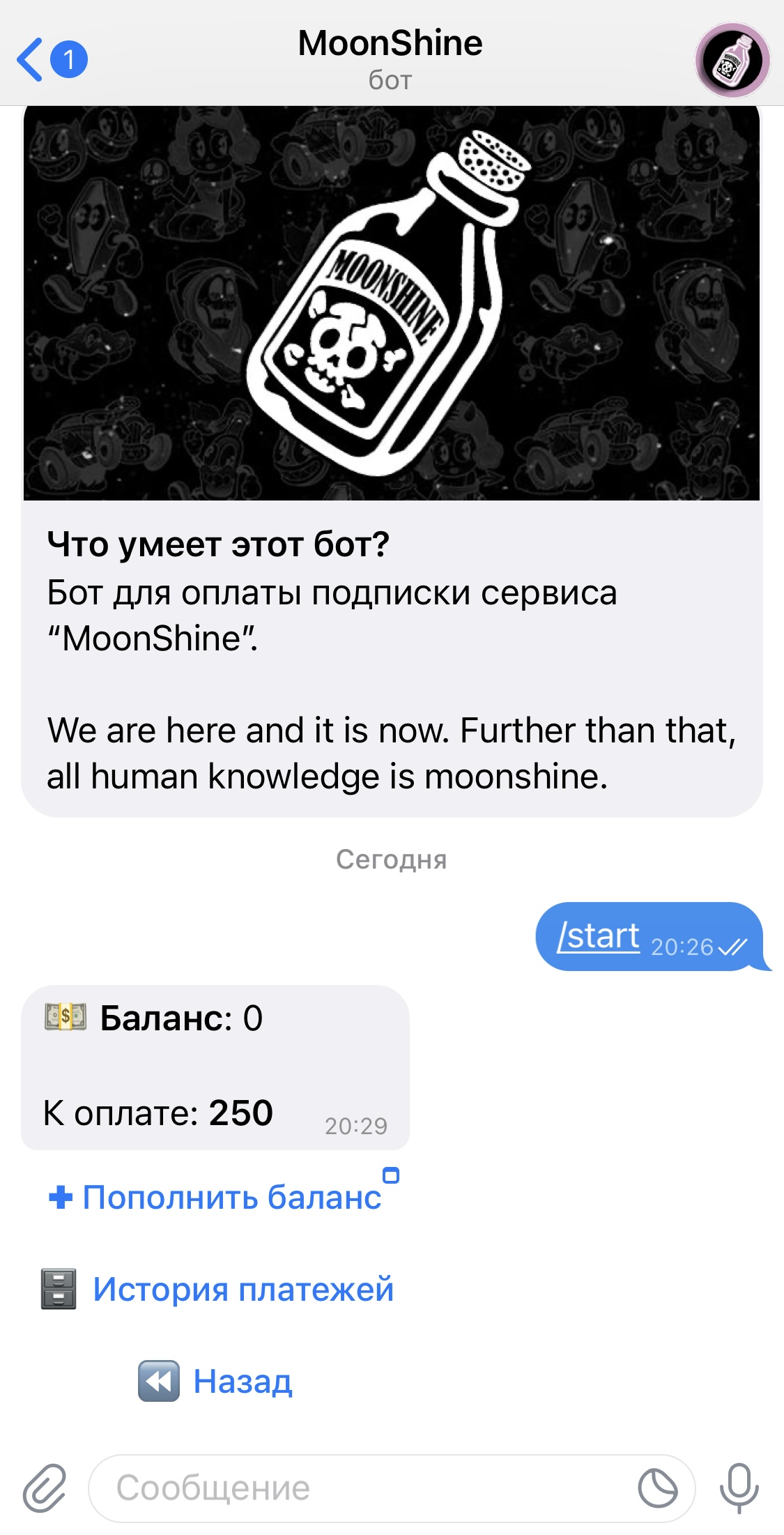Open the sticker panel icon
The height and width of the screenshot is (1535, 784).
657,1488
